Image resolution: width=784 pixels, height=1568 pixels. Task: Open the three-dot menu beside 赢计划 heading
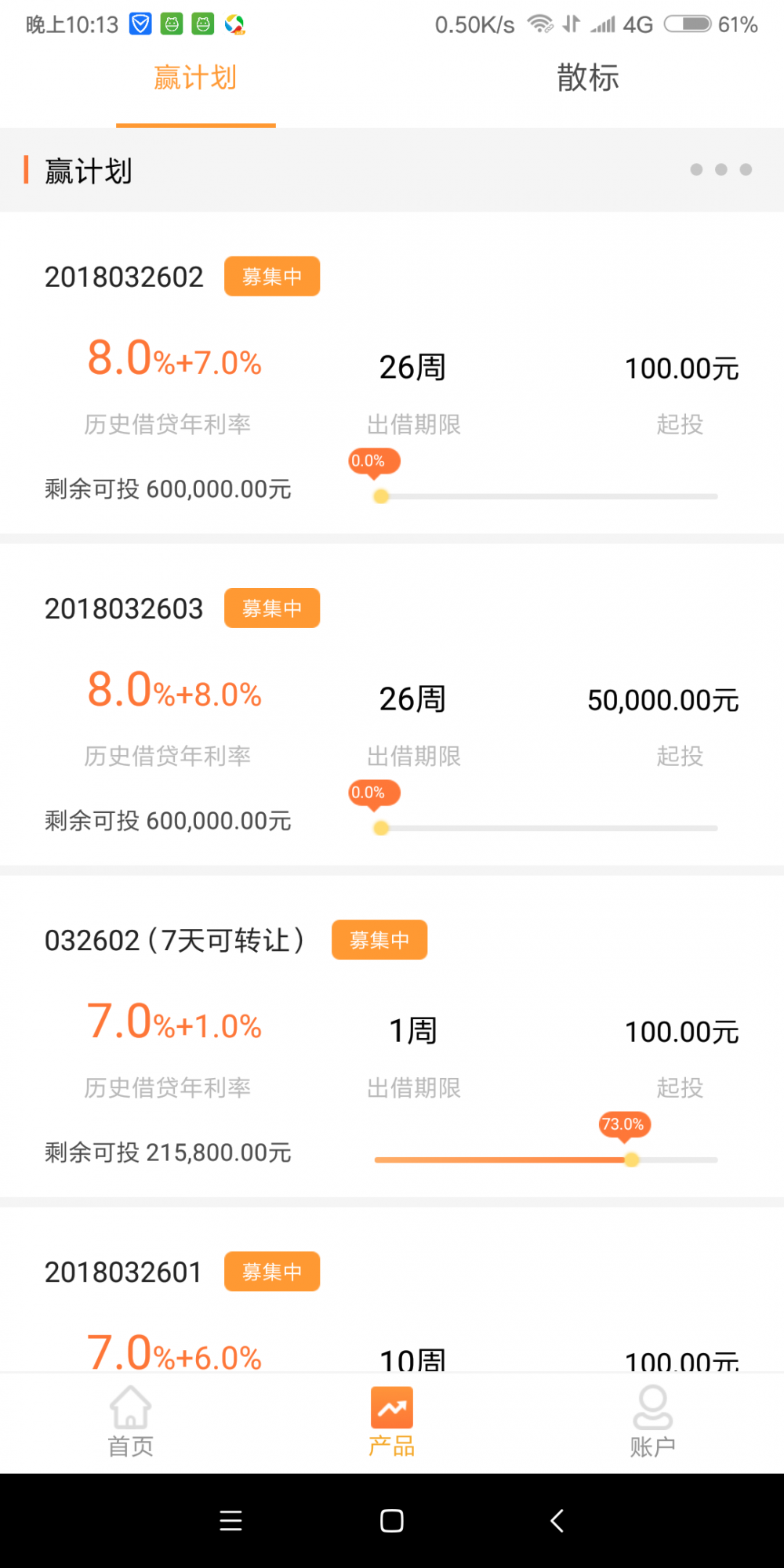(x=720, y=169)
